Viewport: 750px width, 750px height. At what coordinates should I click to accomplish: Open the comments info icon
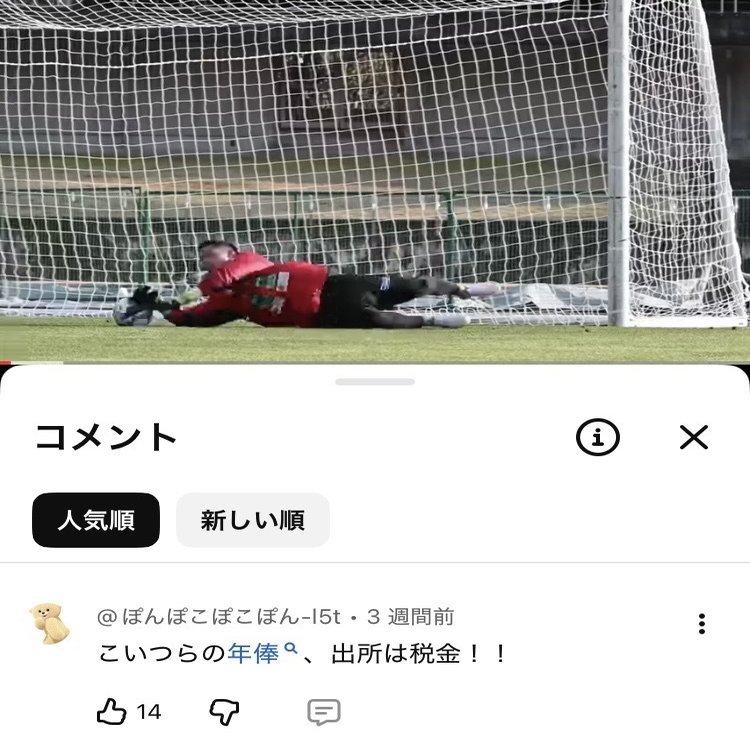click(x=598, y=437)
